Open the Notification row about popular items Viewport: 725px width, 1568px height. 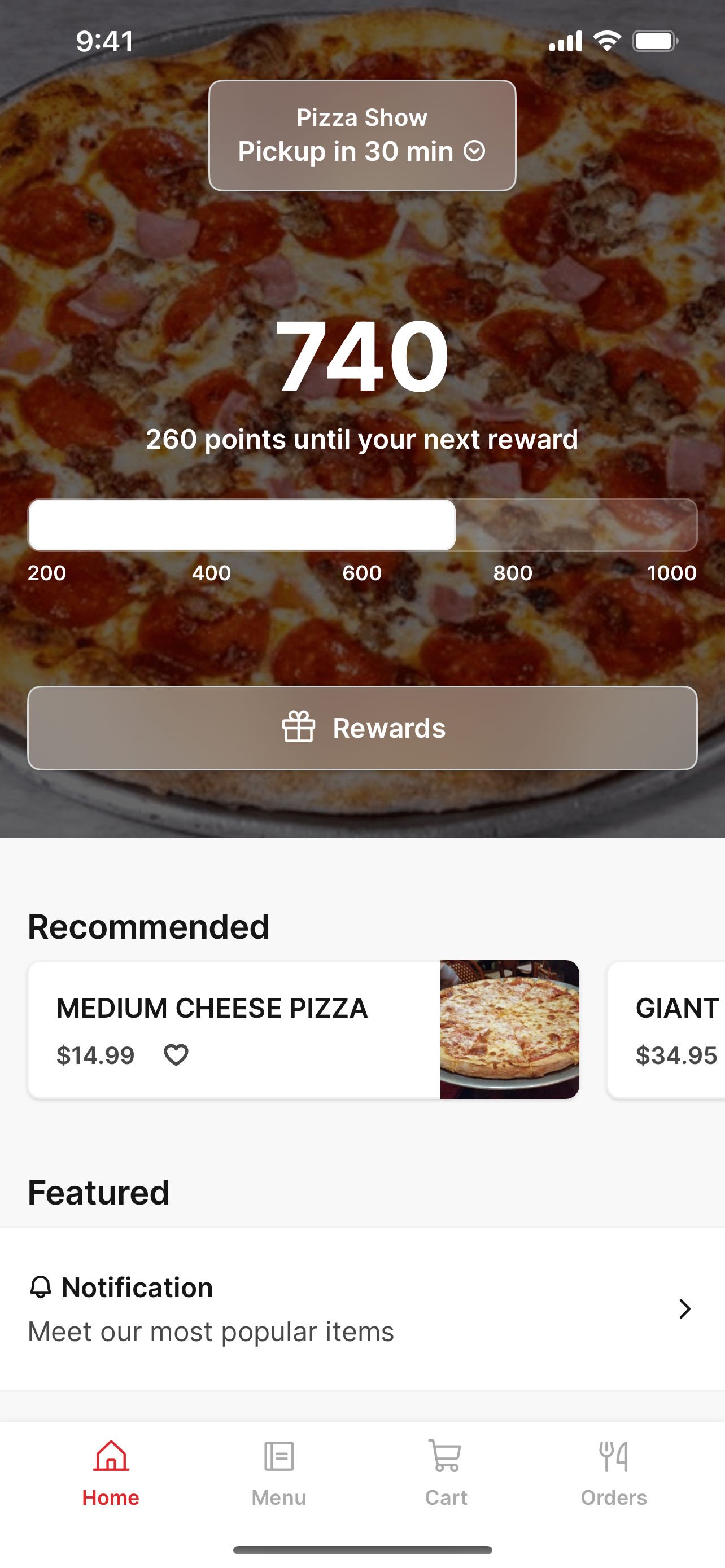coord(362,1309)
